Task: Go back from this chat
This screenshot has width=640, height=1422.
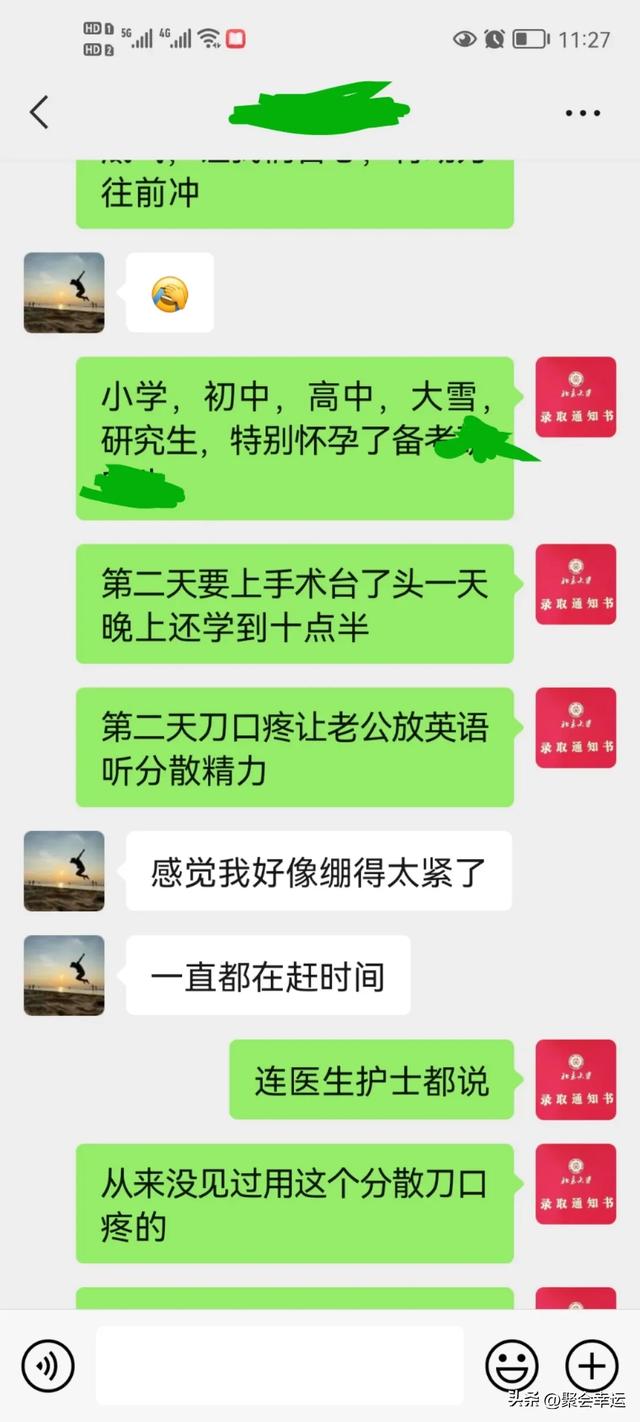Action: point(39,112)
